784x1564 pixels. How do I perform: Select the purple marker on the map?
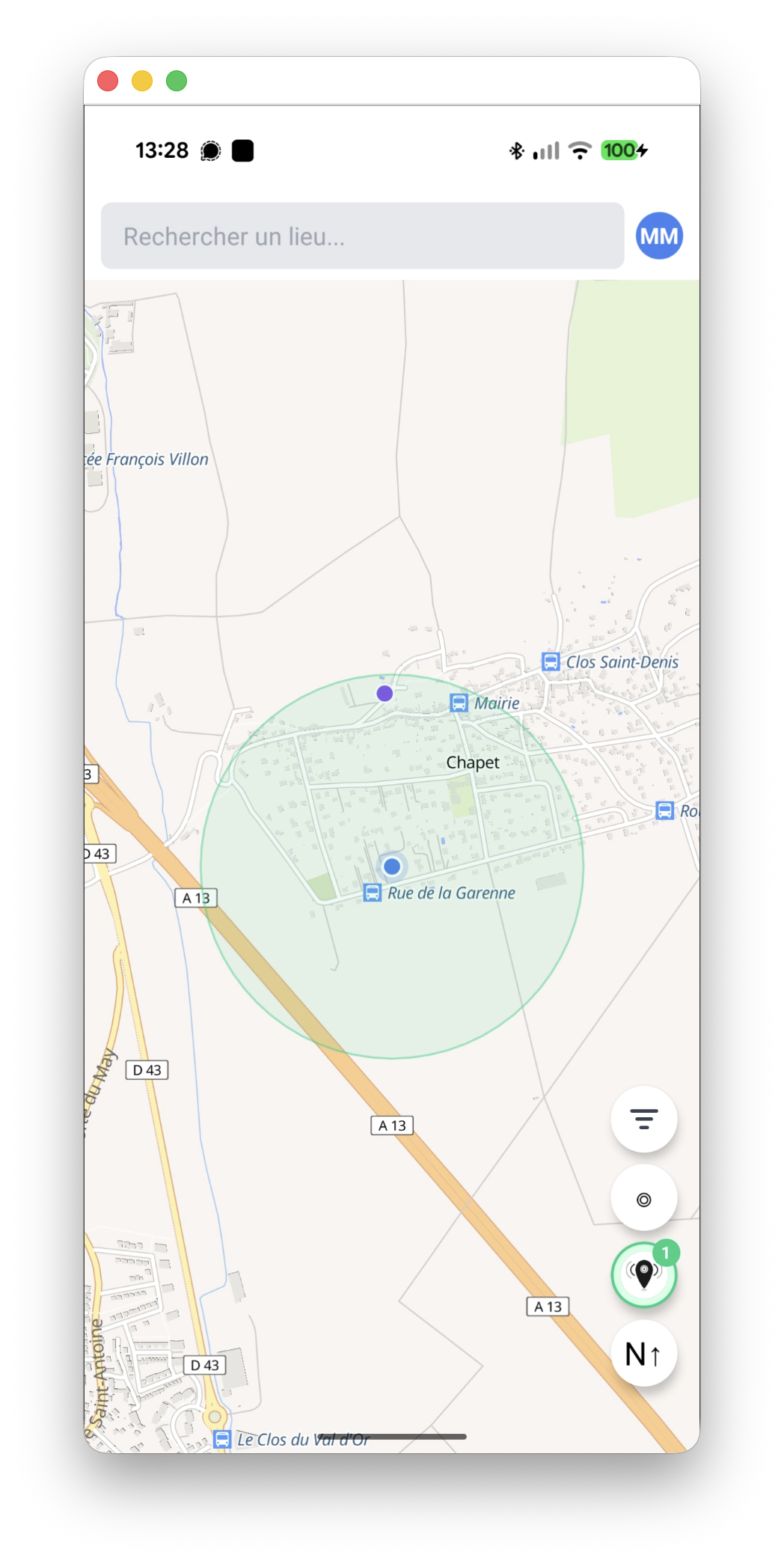coord(385,694)
